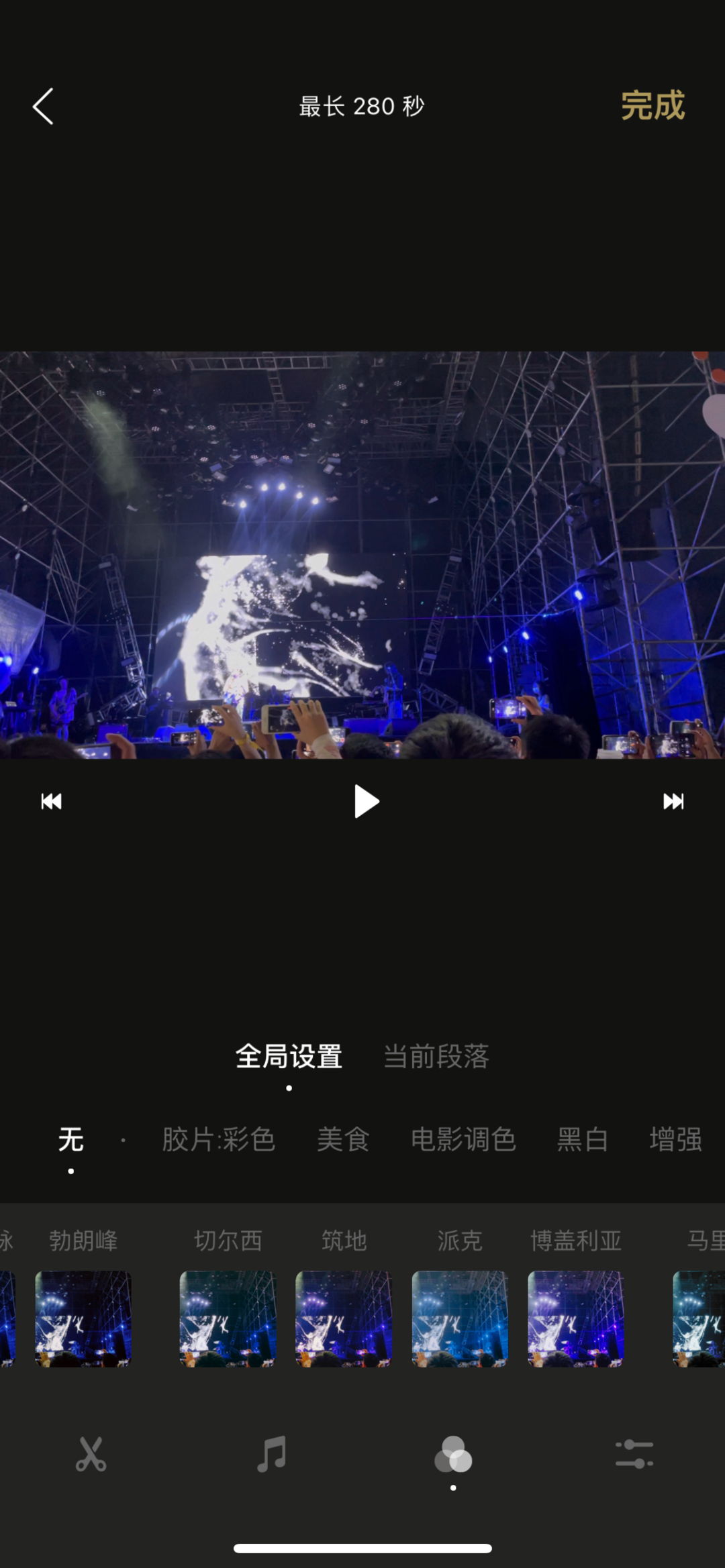Screen dimensions: 725x1568
Task: Select the 派克 filter thumbnail
Action: point(460,1318)
